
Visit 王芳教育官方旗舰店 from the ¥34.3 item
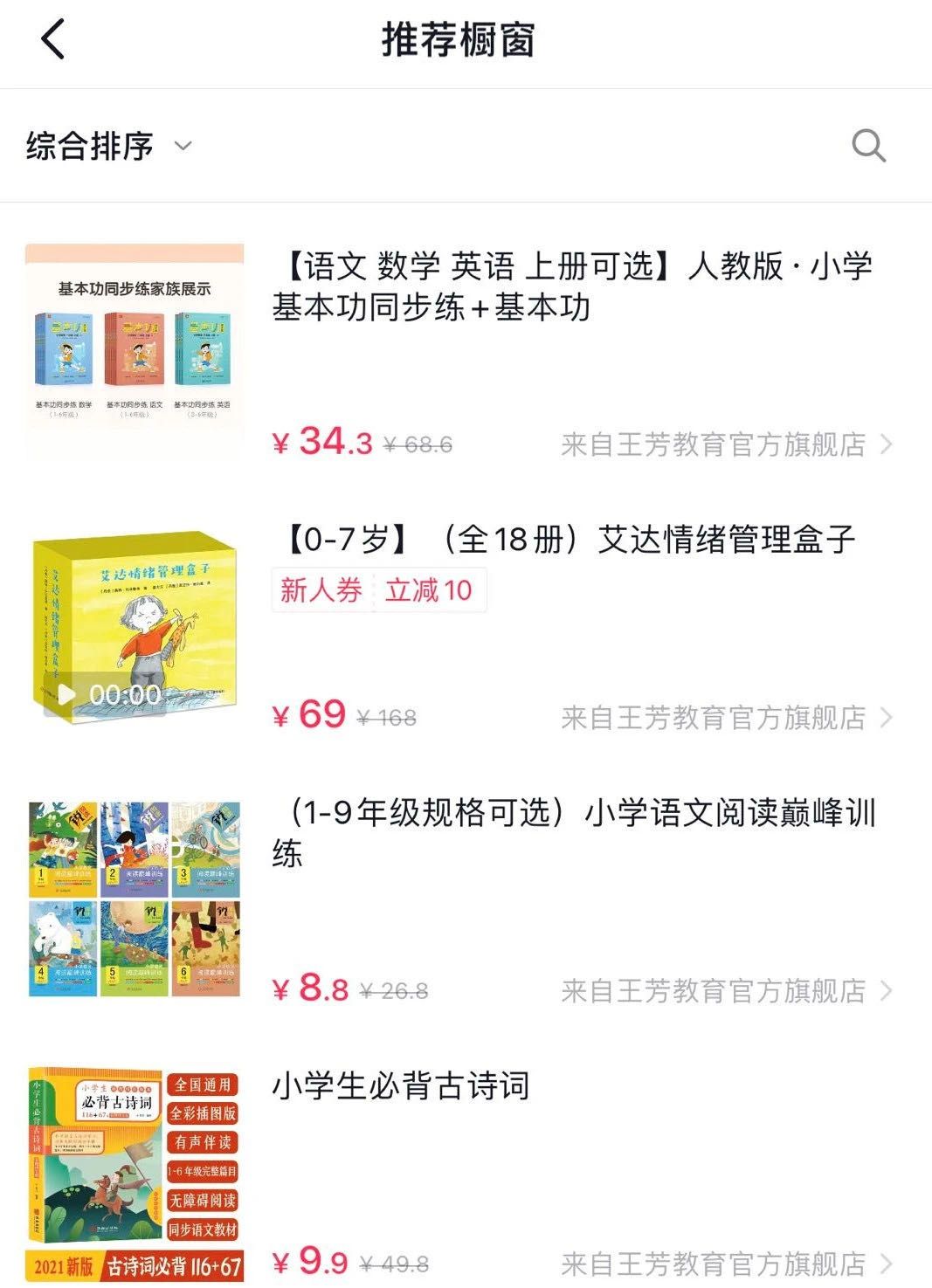click(726, 444)
